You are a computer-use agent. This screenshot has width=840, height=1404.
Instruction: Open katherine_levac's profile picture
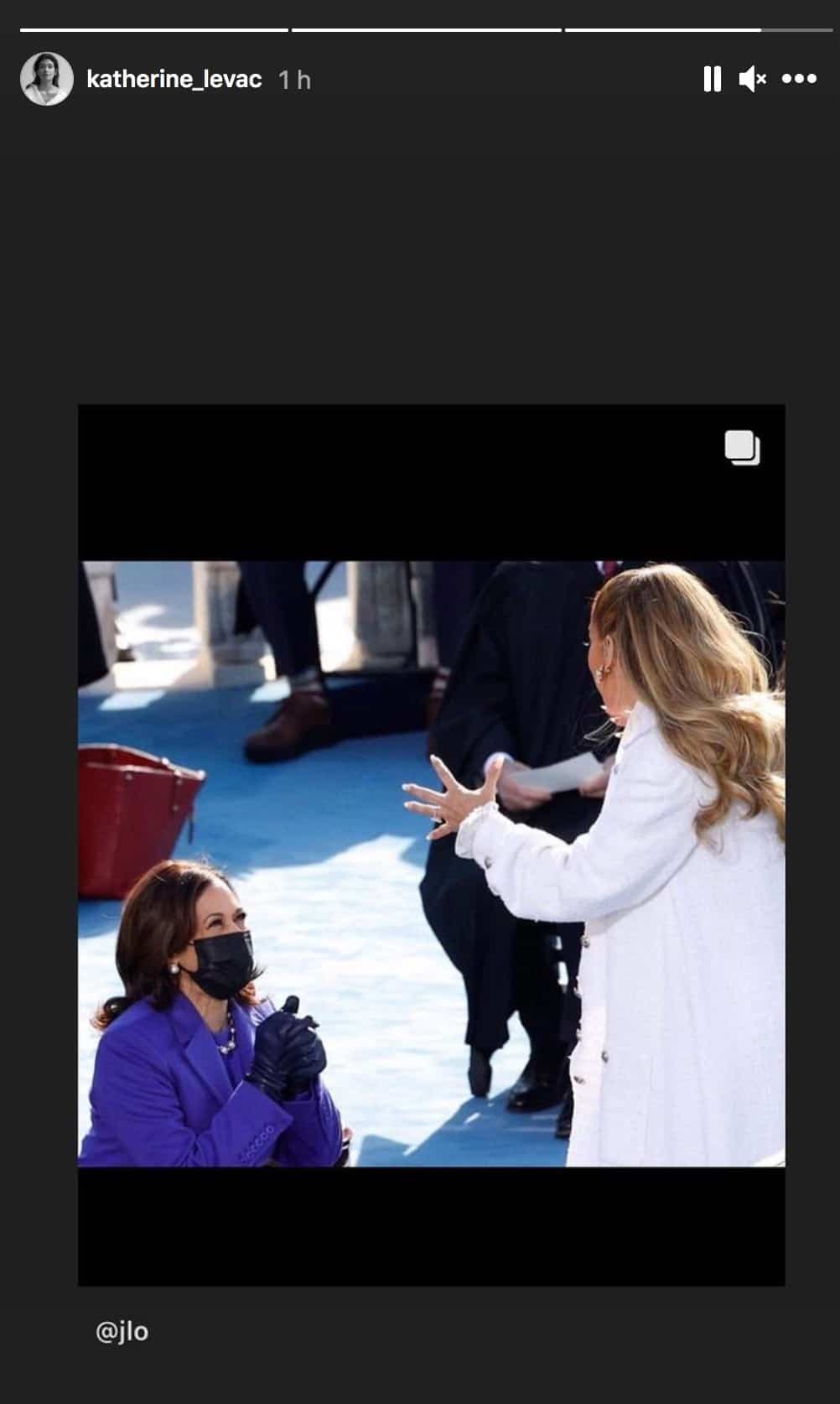47,80
